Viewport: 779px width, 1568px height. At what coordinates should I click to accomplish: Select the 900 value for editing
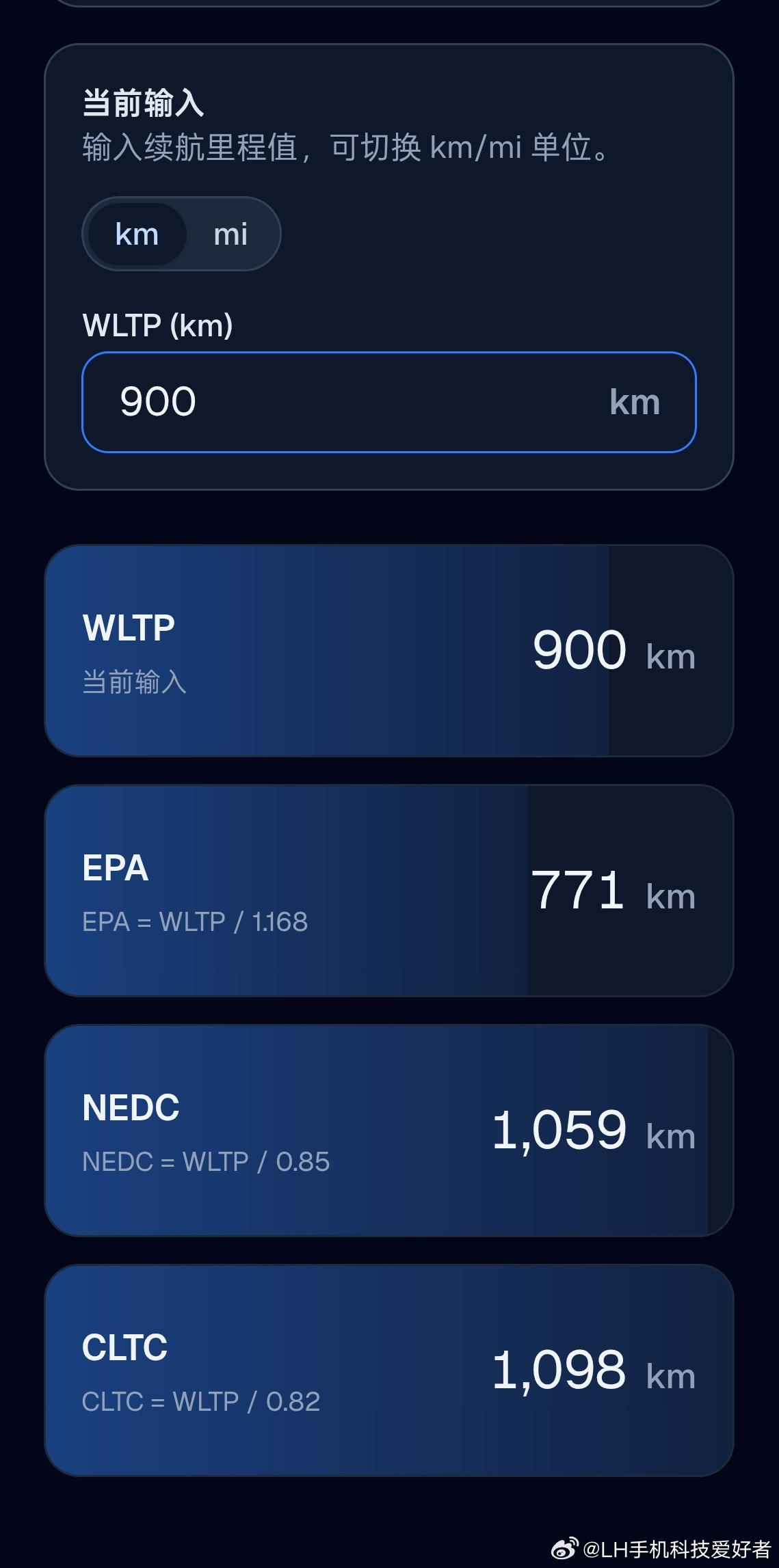(157, 401)
